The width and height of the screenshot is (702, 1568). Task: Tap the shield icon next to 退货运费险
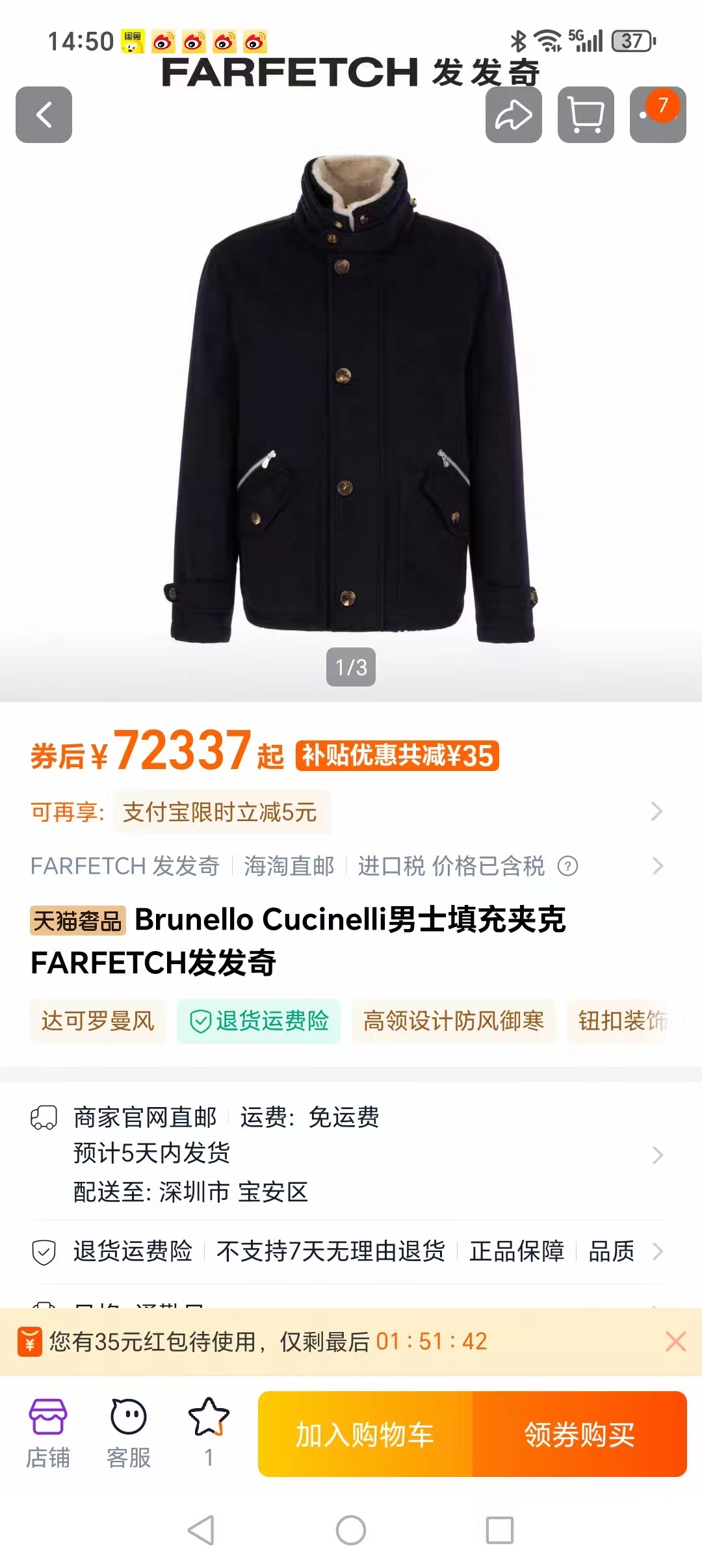coord(42,1252)
